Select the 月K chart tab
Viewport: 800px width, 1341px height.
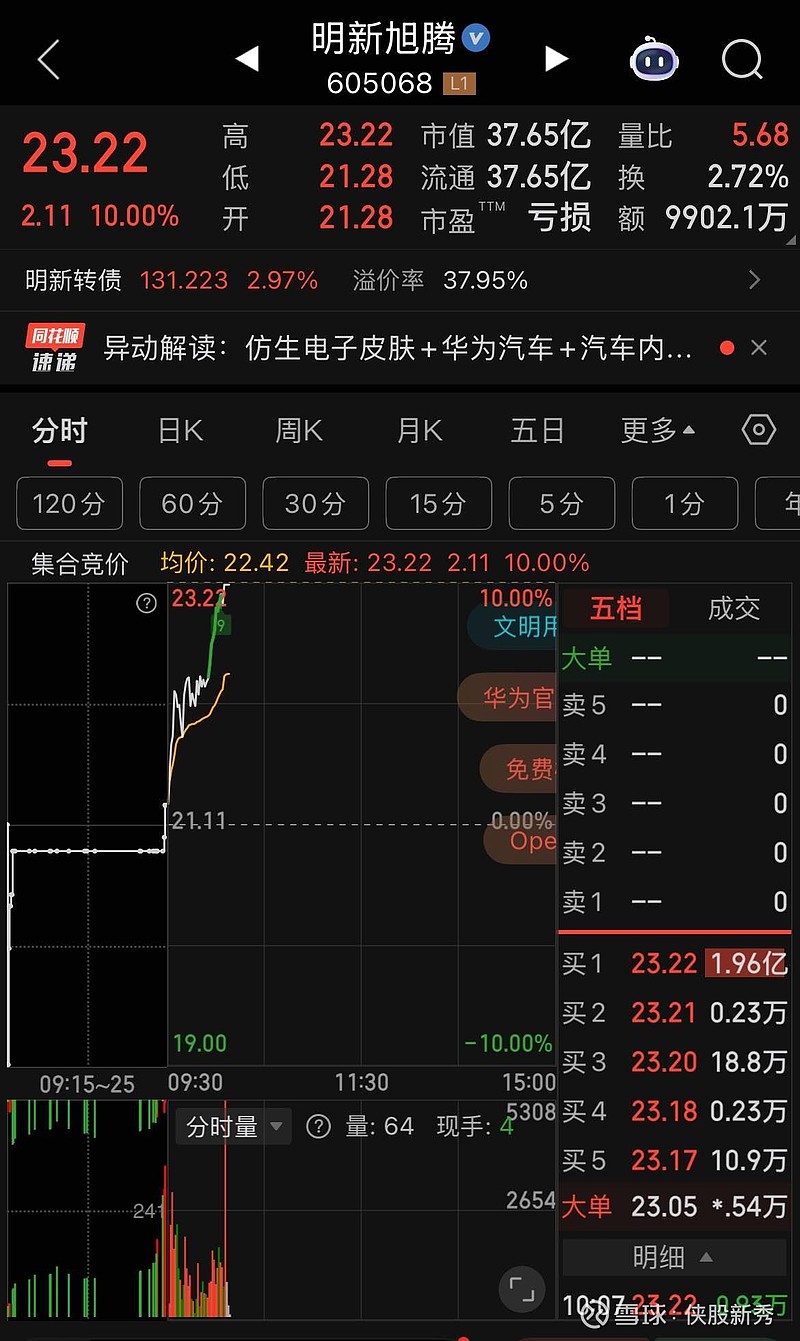pos(420,431)
